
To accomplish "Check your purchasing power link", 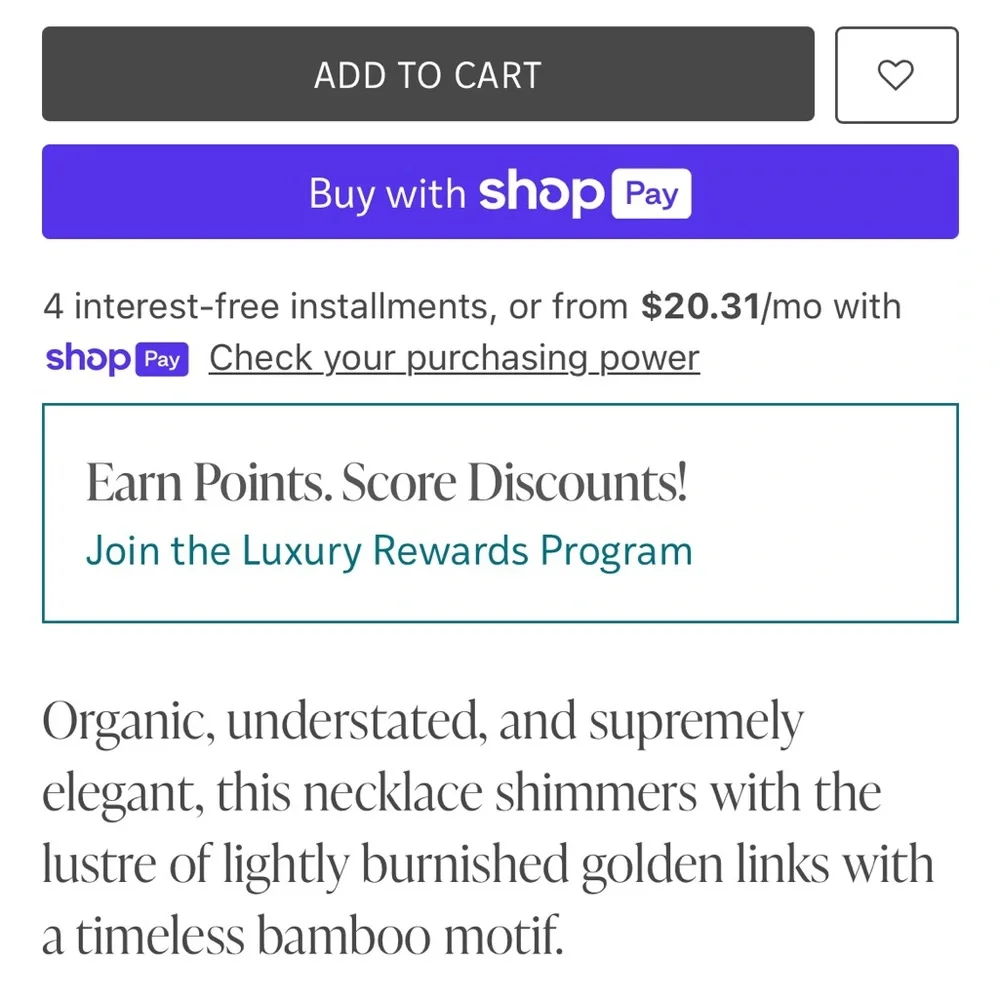I will pos(454,358).
